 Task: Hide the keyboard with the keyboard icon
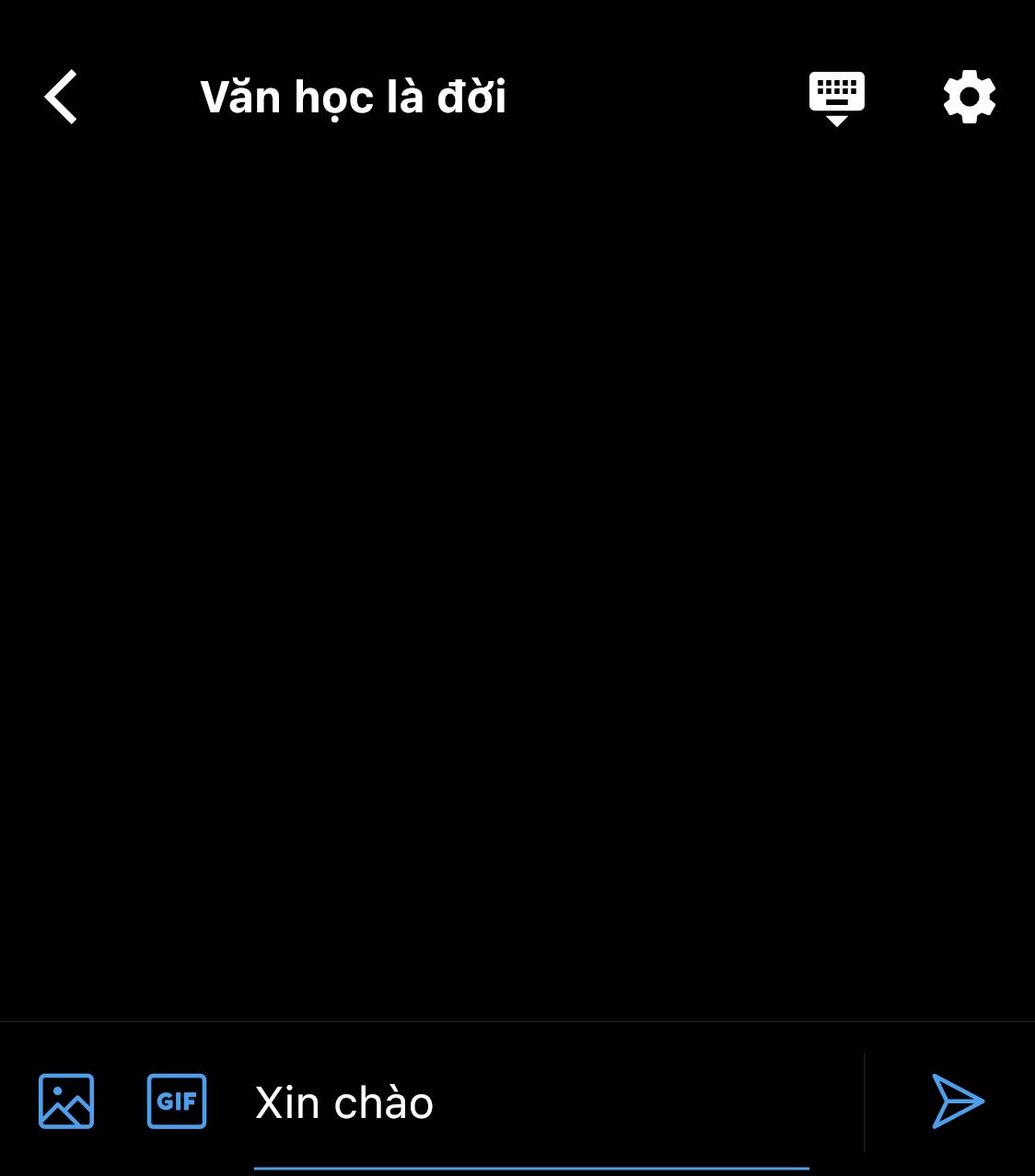point(836,97)
